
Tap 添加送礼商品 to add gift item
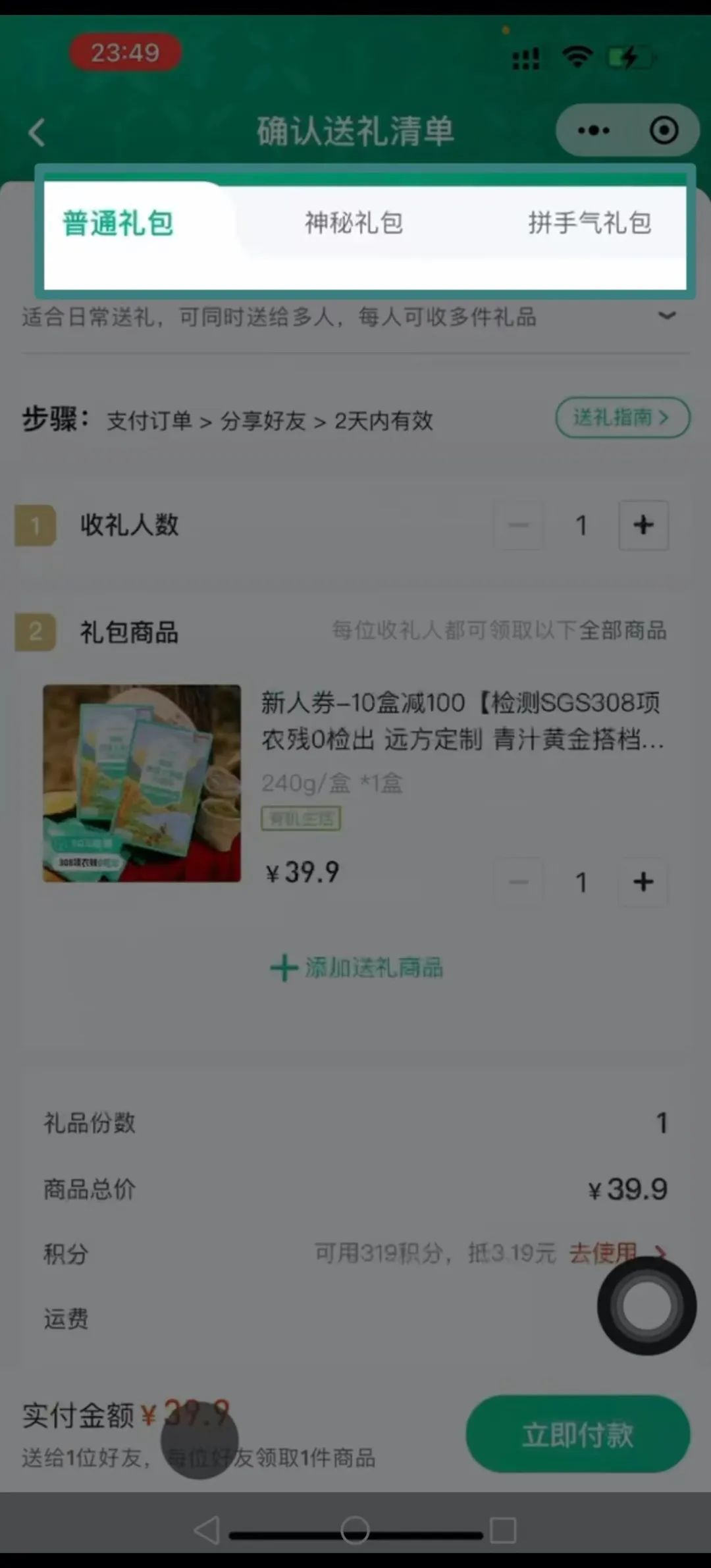[356, 968]
